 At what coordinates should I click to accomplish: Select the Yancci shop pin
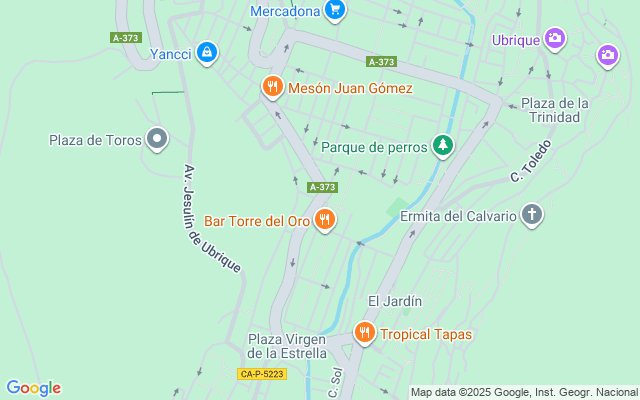(207, 52)
